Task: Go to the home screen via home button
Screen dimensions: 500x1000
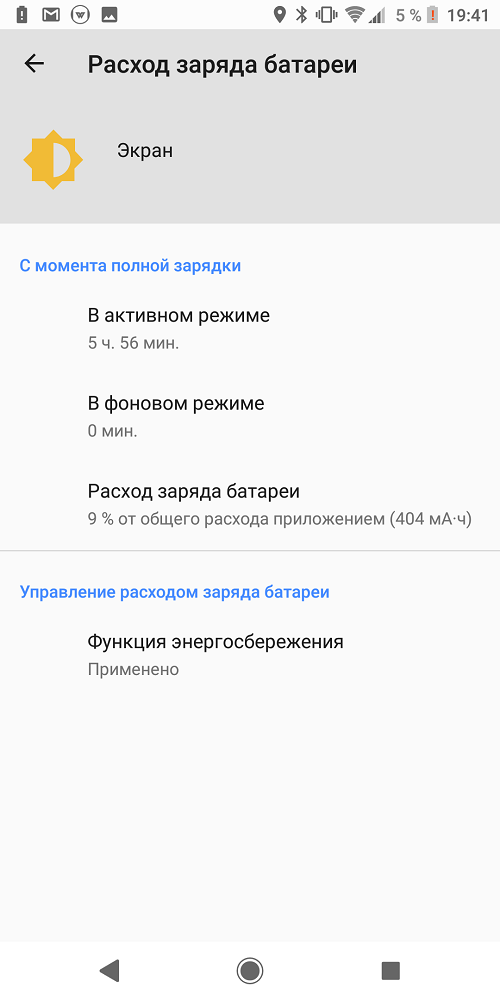Action: click(x=250, y=970)
